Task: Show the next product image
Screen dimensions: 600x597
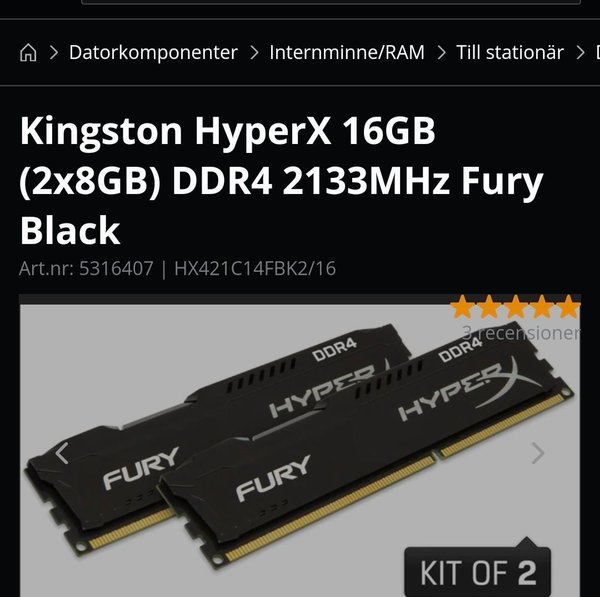Action: point(537,453)
